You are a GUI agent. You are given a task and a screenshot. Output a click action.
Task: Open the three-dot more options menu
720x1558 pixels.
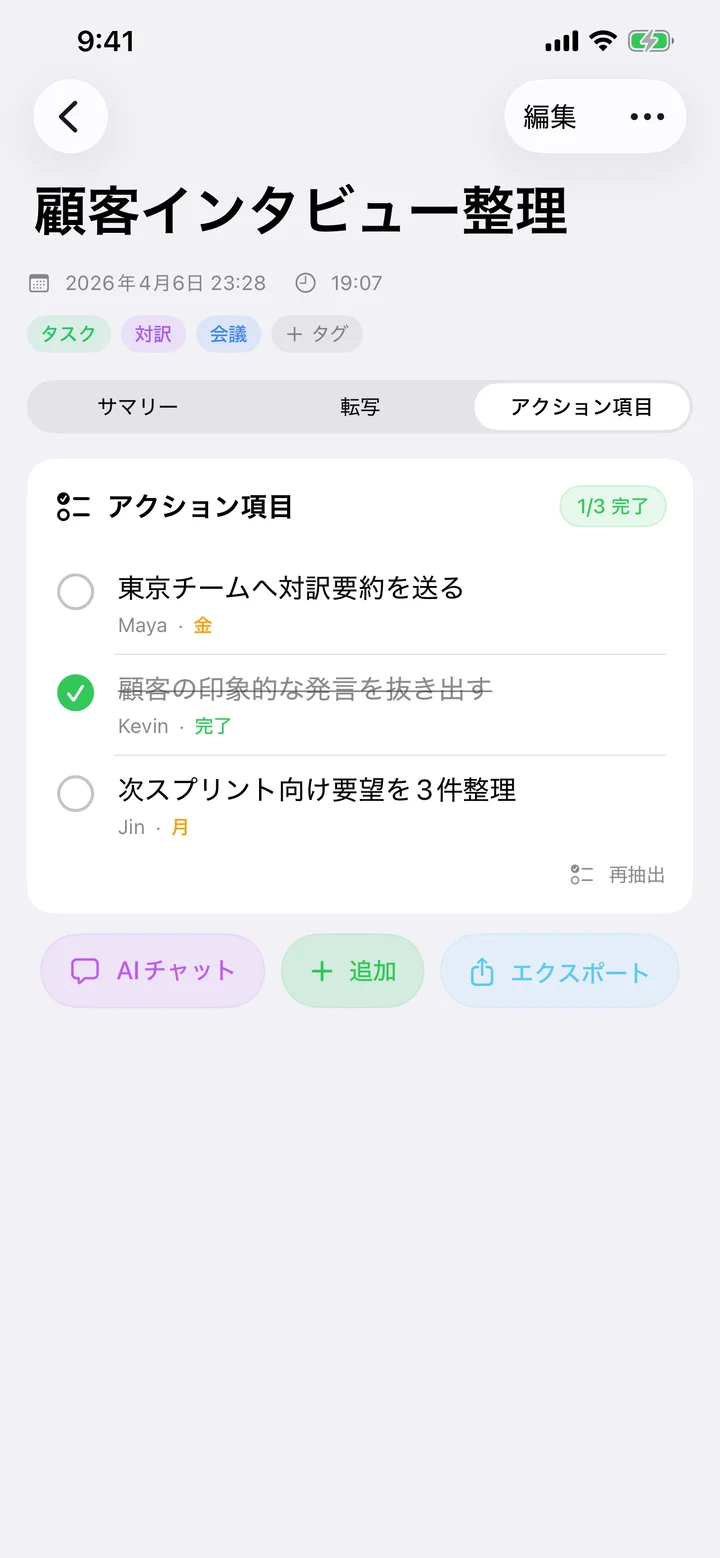646,116
